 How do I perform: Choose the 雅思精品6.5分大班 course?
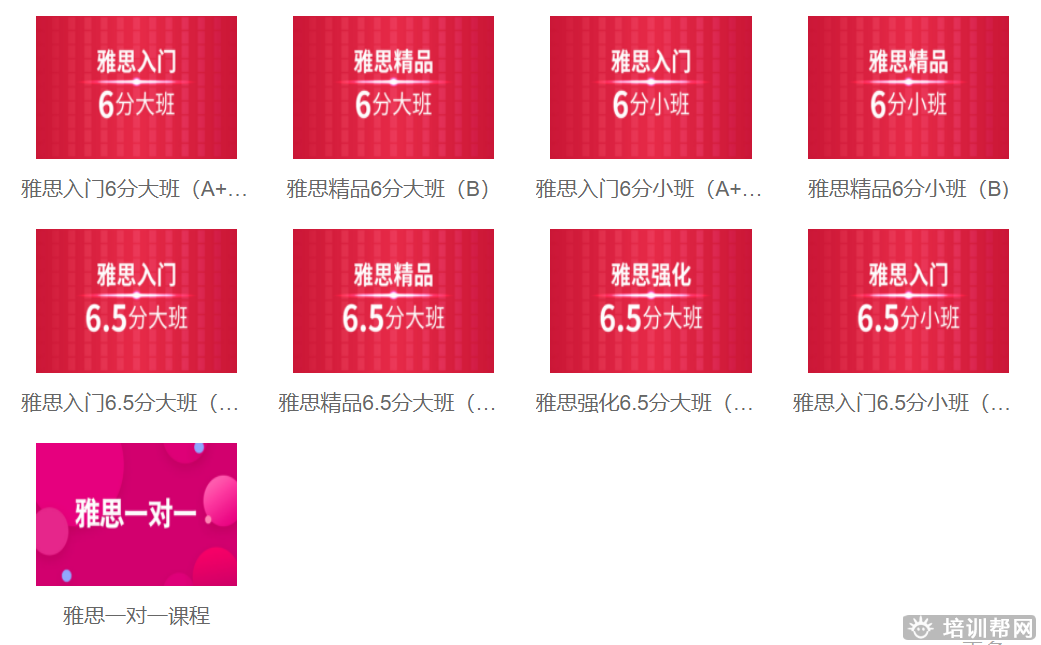393,301
